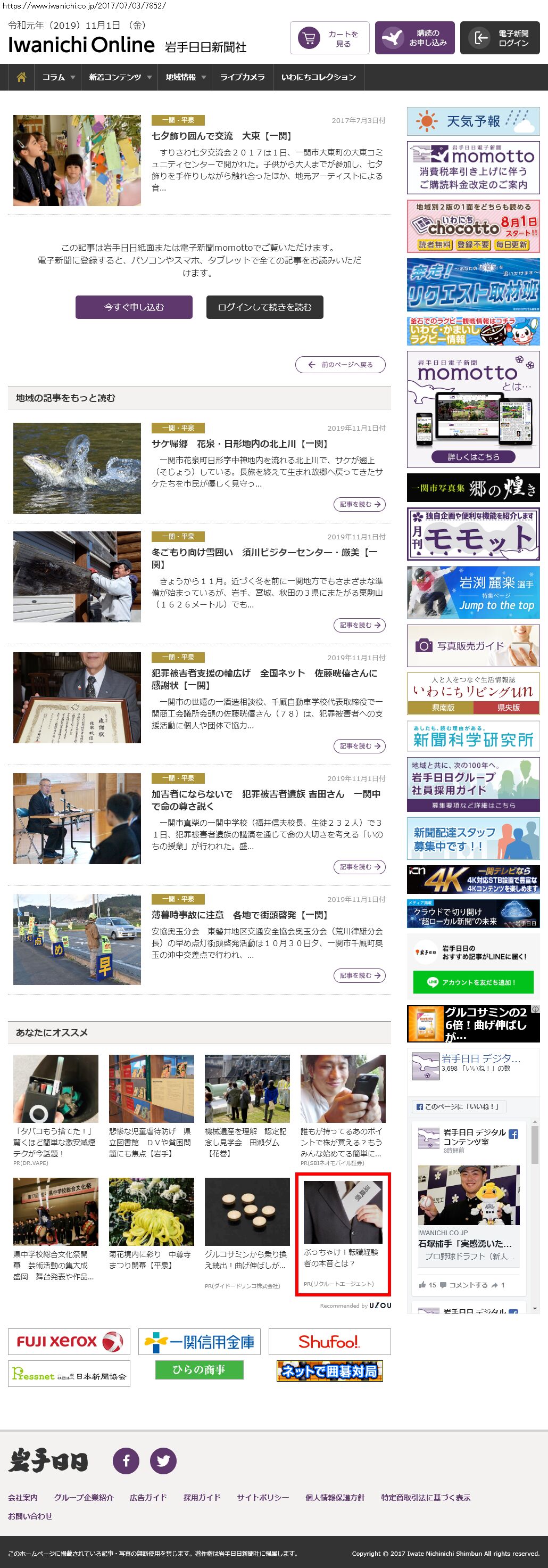The width and height of the screenshot is (548, 1568).
Task: Read the サケ帰郷 article via 記事を読む
Action: coord(359,504)
